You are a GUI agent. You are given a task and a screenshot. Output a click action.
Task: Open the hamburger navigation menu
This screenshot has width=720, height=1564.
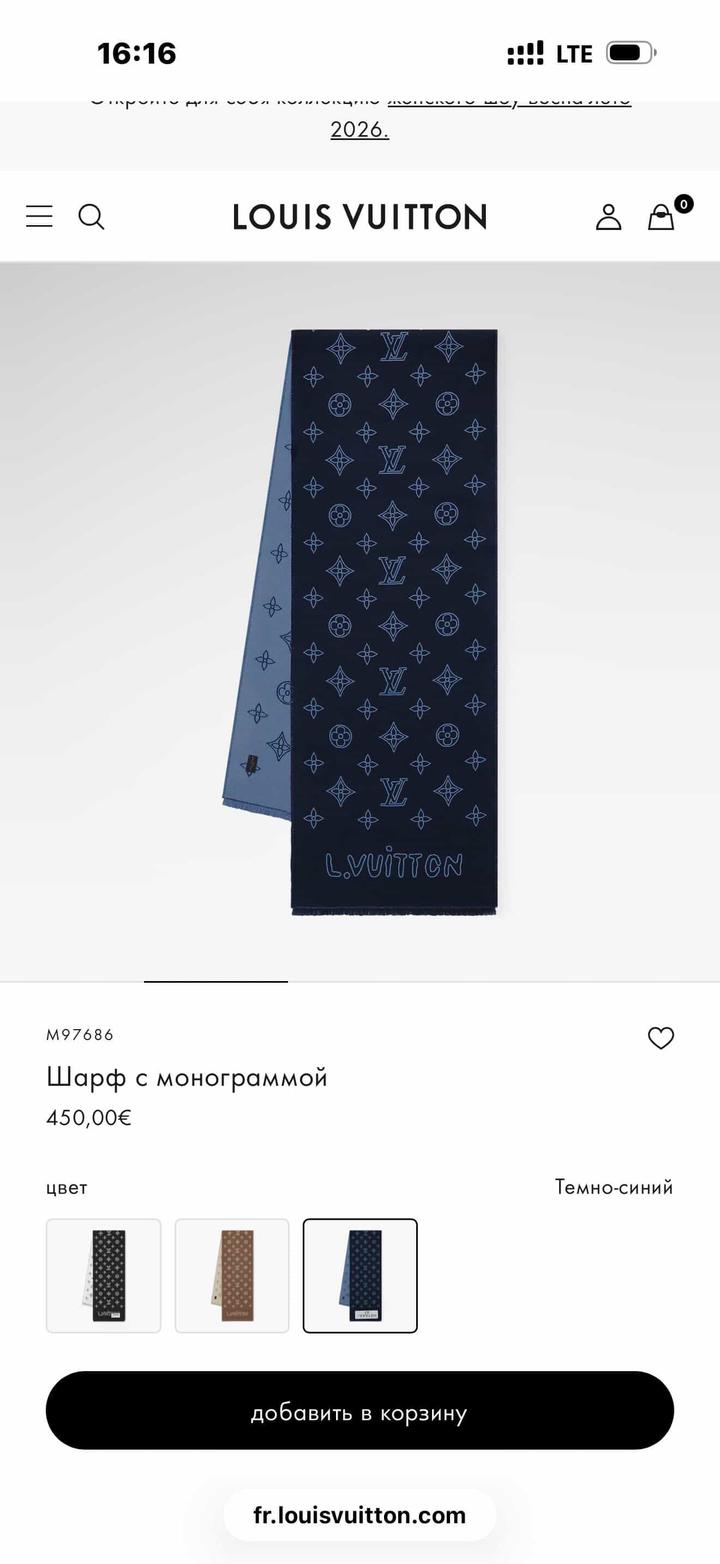pos(39,216)
